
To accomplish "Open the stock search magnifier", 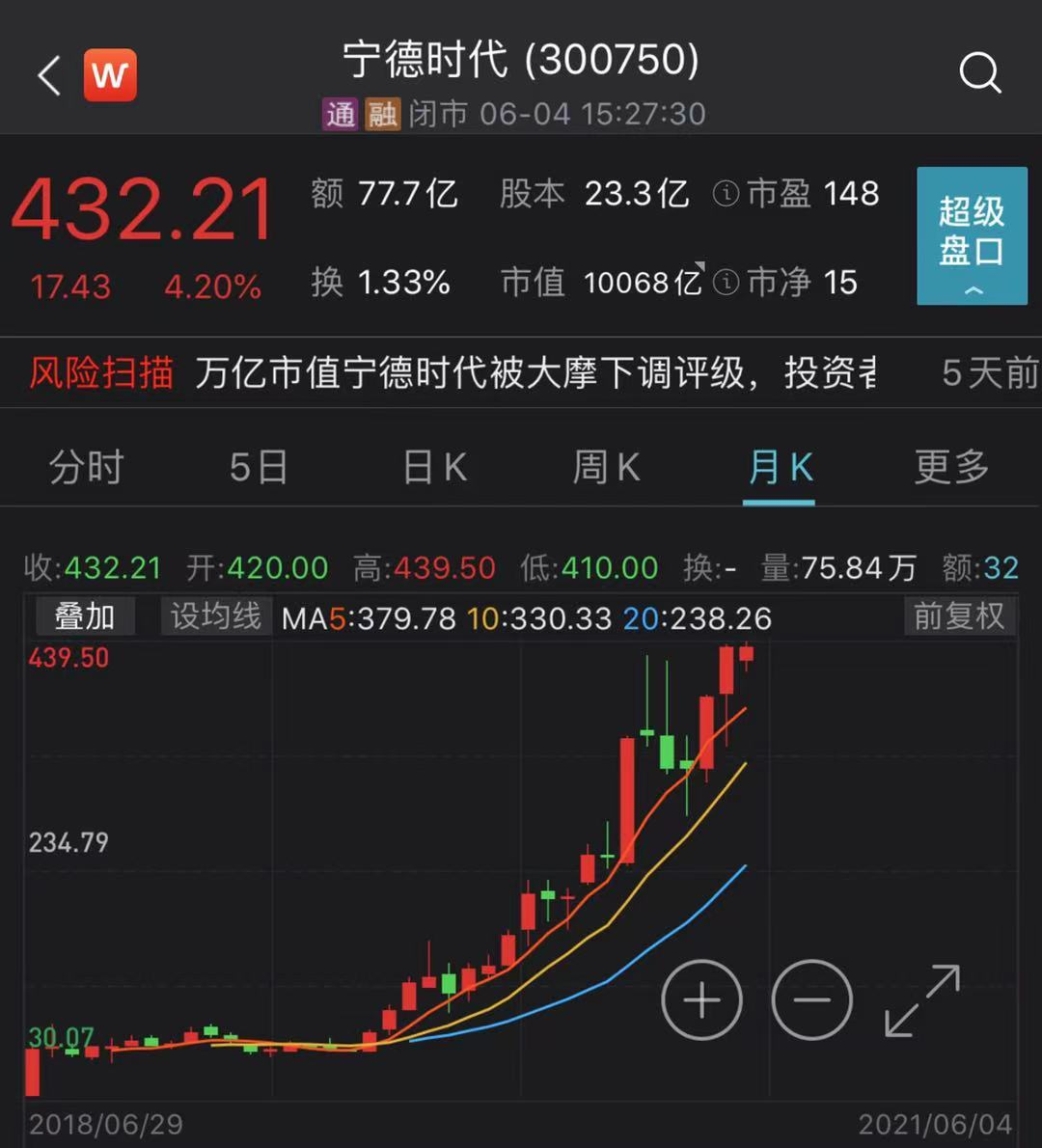I will pyautogui.click(x=979, y=73).
